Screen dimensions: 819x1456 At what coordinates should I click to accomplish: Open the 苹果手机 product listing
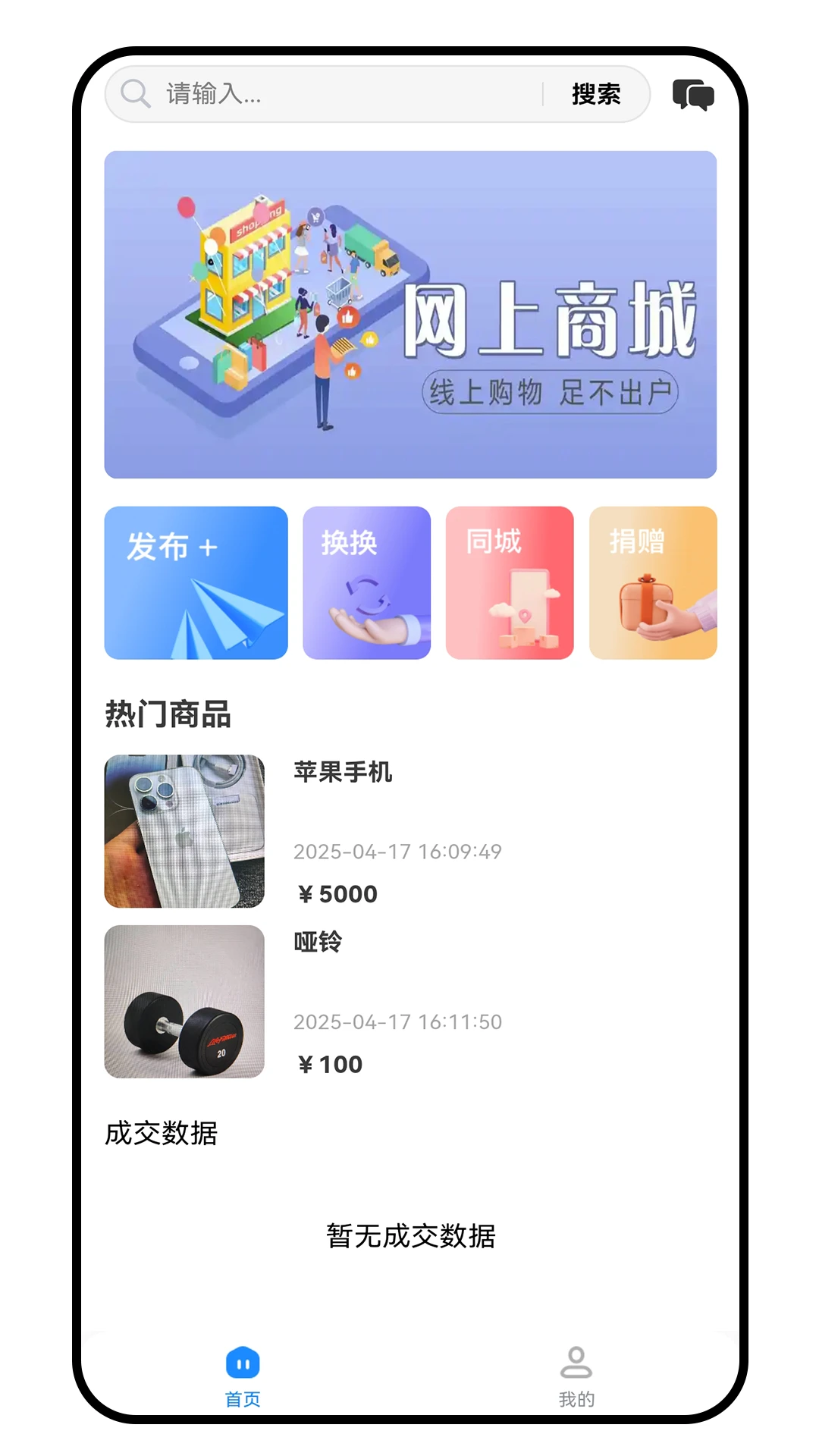(x=343, y=831)
